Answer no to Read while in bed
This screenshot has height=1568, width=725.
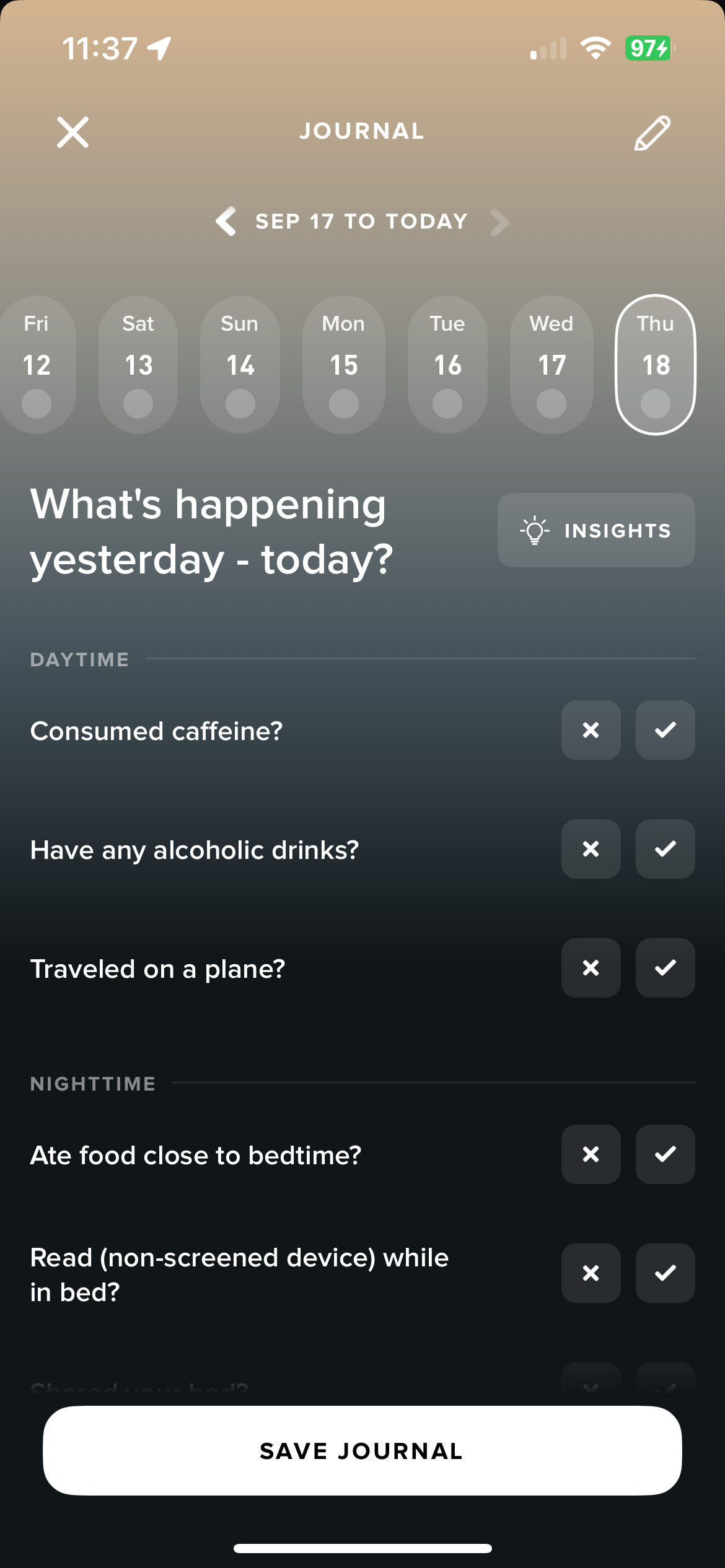pyautogui.click(x=591, y=1273)
